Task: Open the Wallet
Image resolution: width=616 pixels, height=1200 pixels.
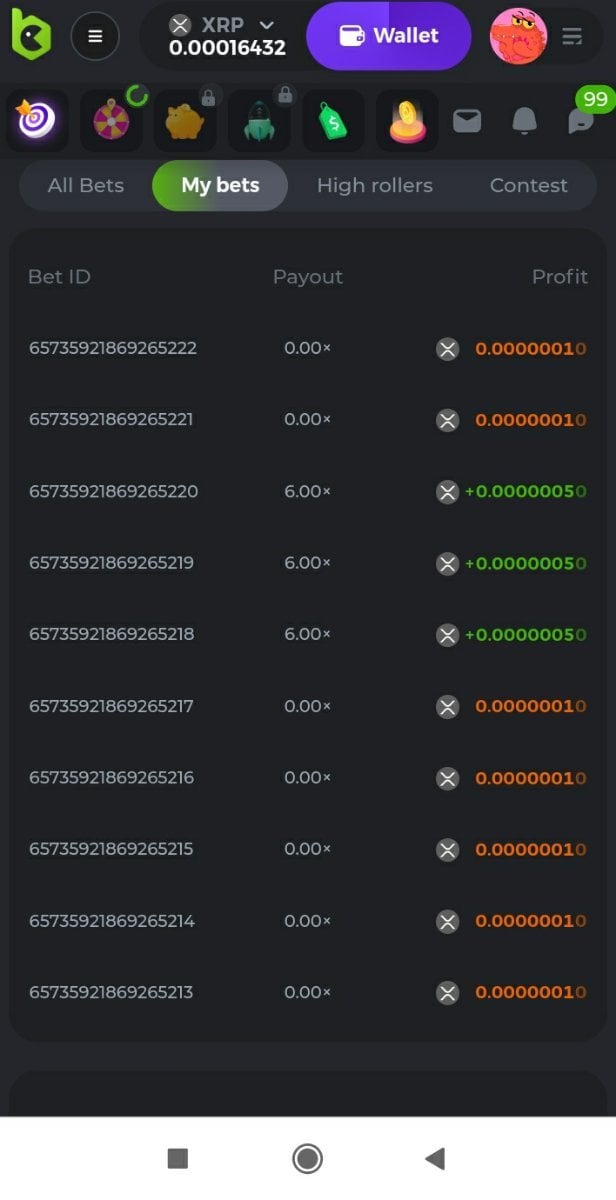Action: click(388, 36)
